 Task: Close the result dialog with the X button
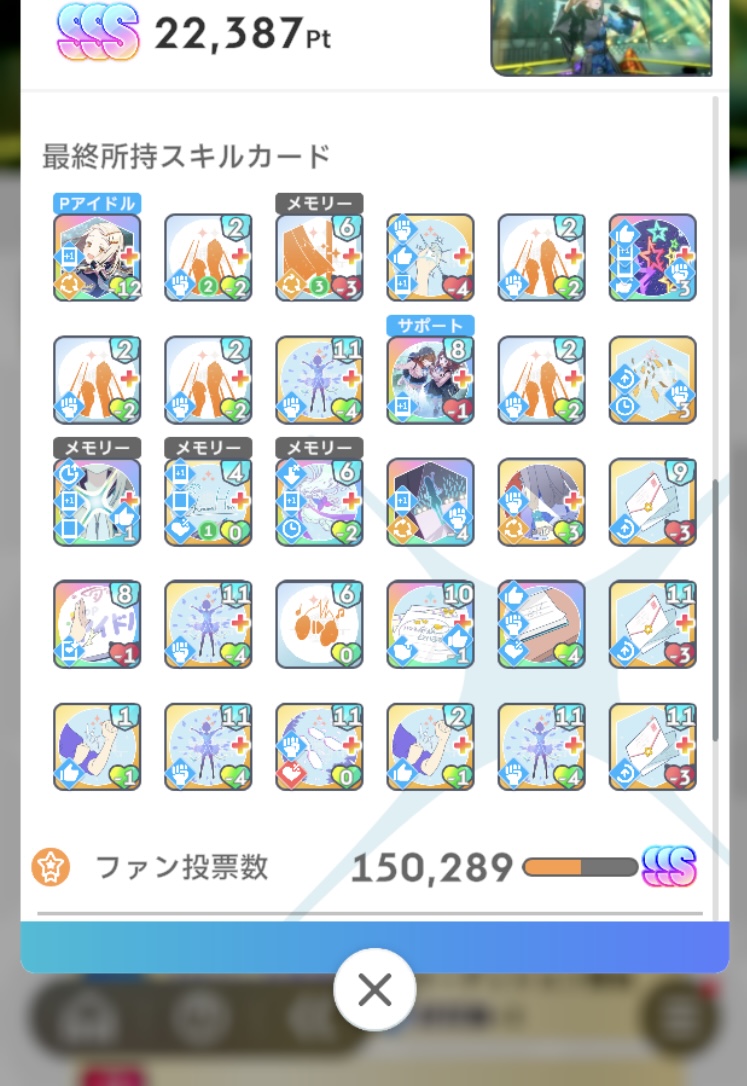pos(374,990)
